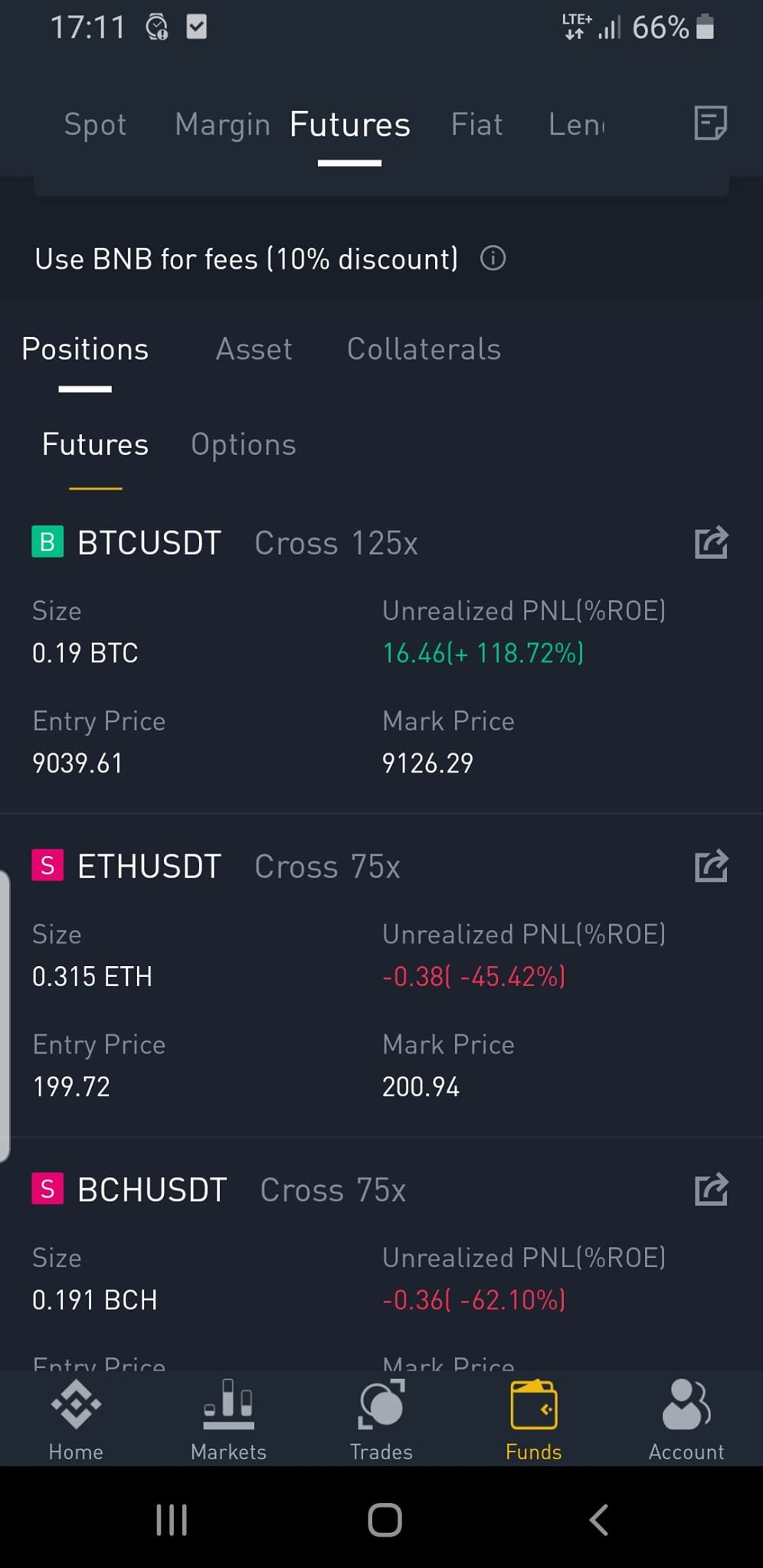The image size is (763, 1568).
Task: Share the BTCUSDT position
Action: (711, 543)
